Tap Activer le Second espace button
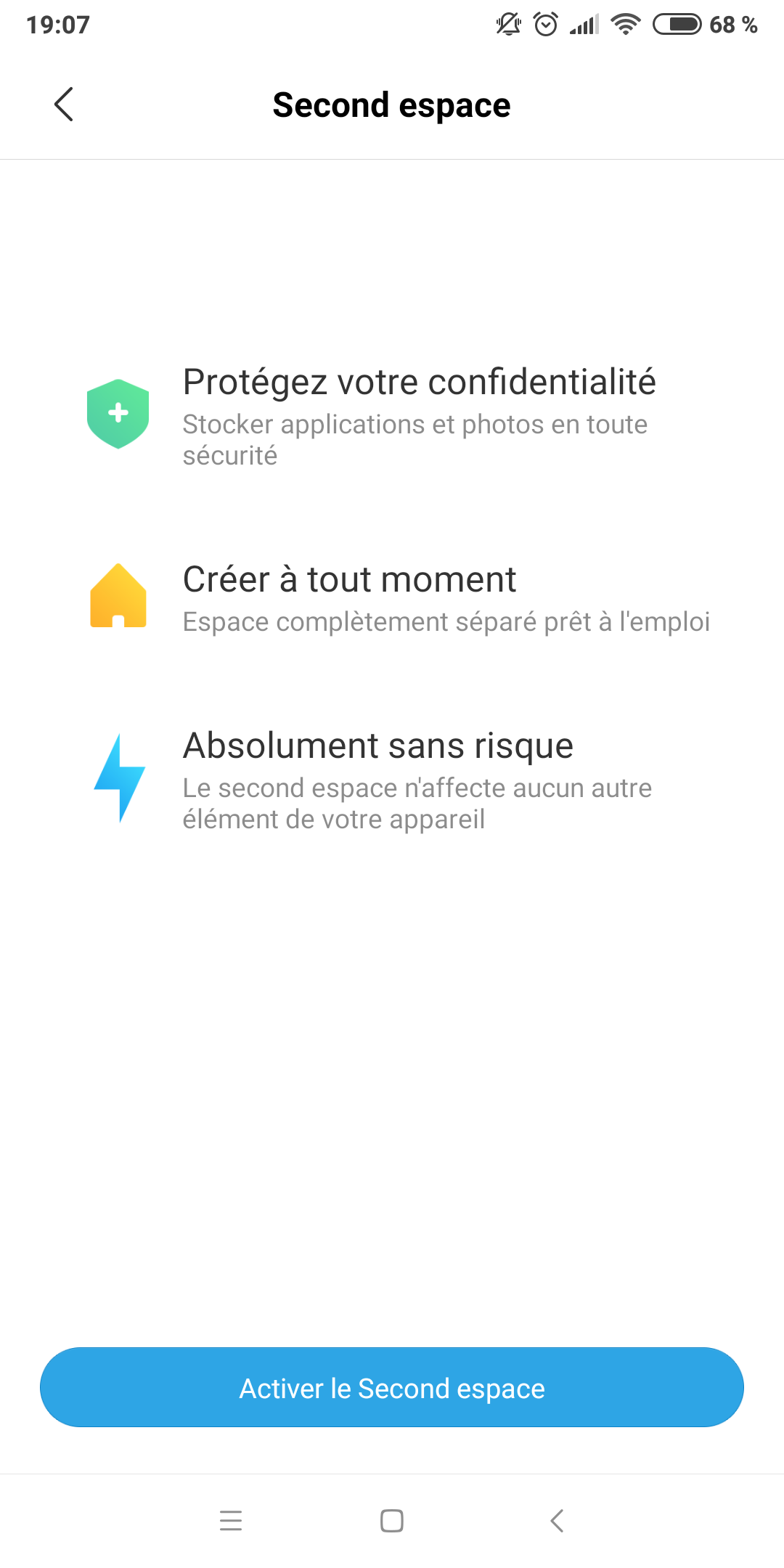 tap(392, 1387)
